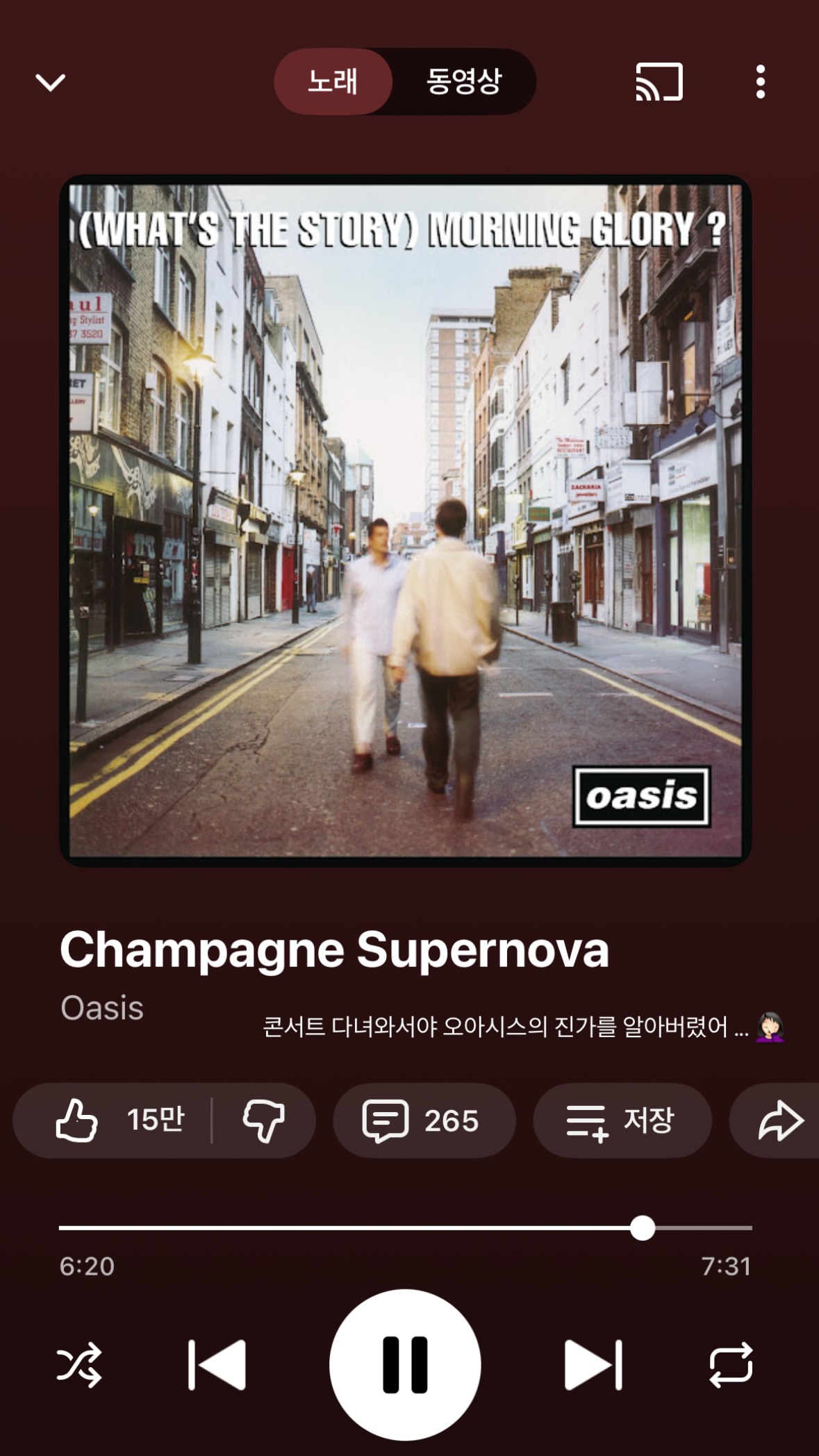Open the 265 comments
This screenshot has width=819, height=1456.
(424, 1120)
